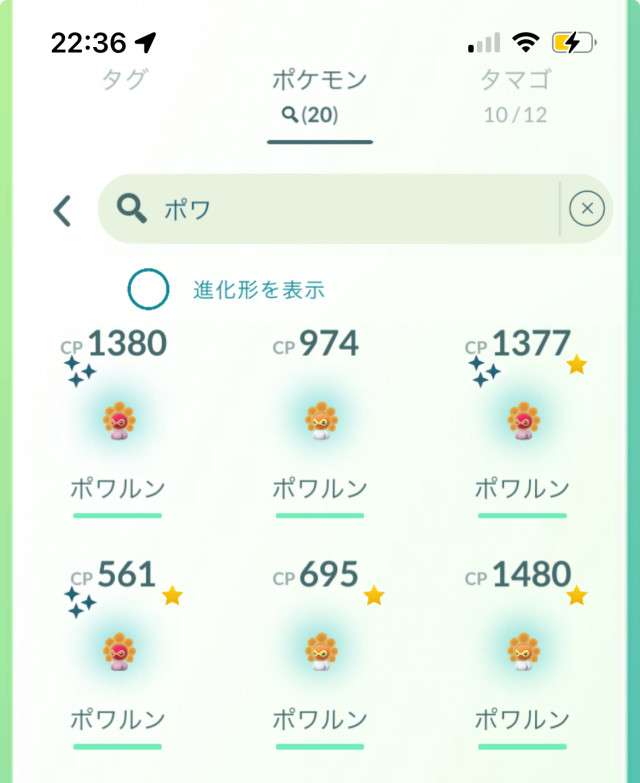Open the CP 1380 ポワルン
This screenshot has height=783, width=640.
117,420
